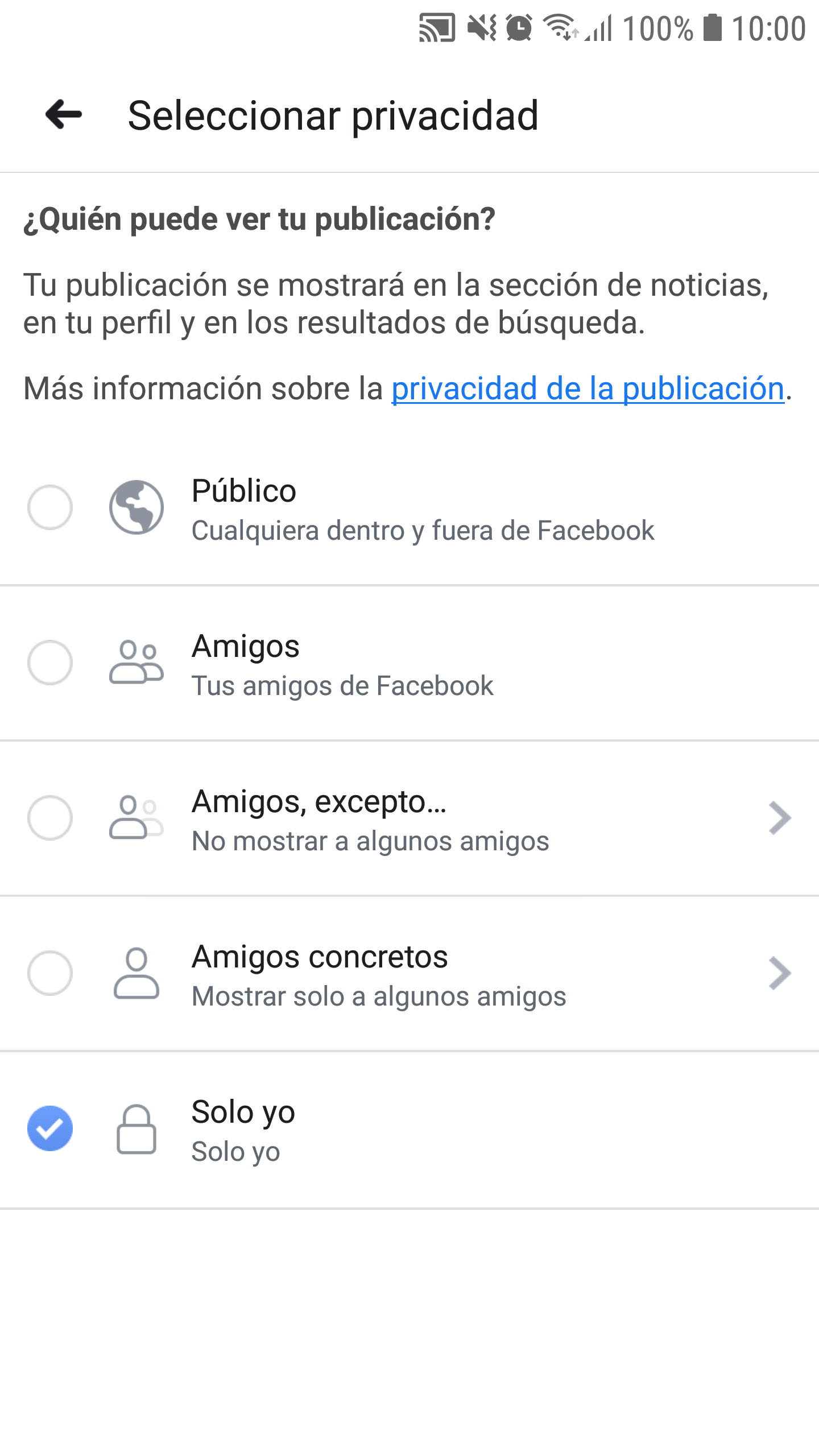Go back using the arrow icon
The width and height of the screenshot is (819, 1456).
pos(64,114)
